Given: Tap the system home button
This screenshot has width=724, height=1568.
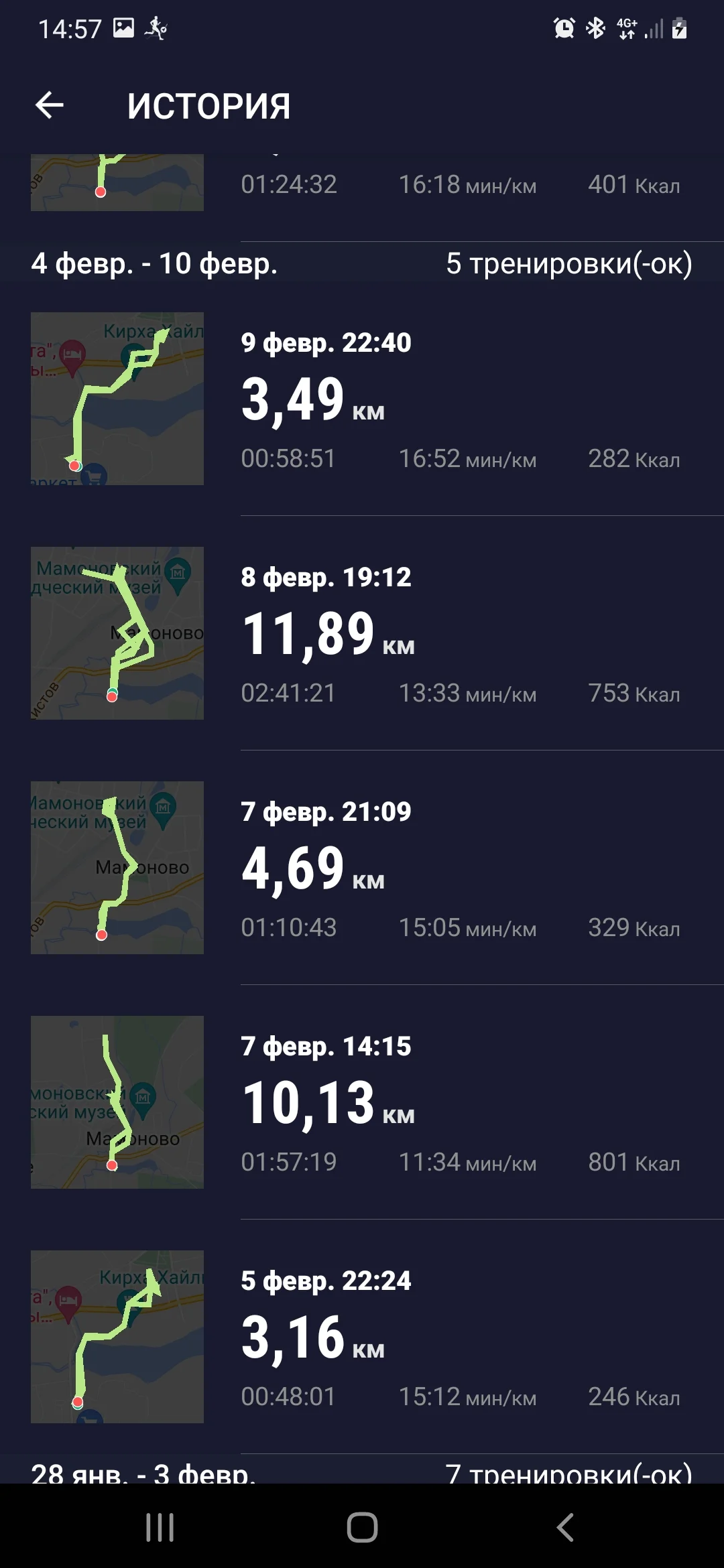Looking at the screenshot, I should (x=362, y=1528).
